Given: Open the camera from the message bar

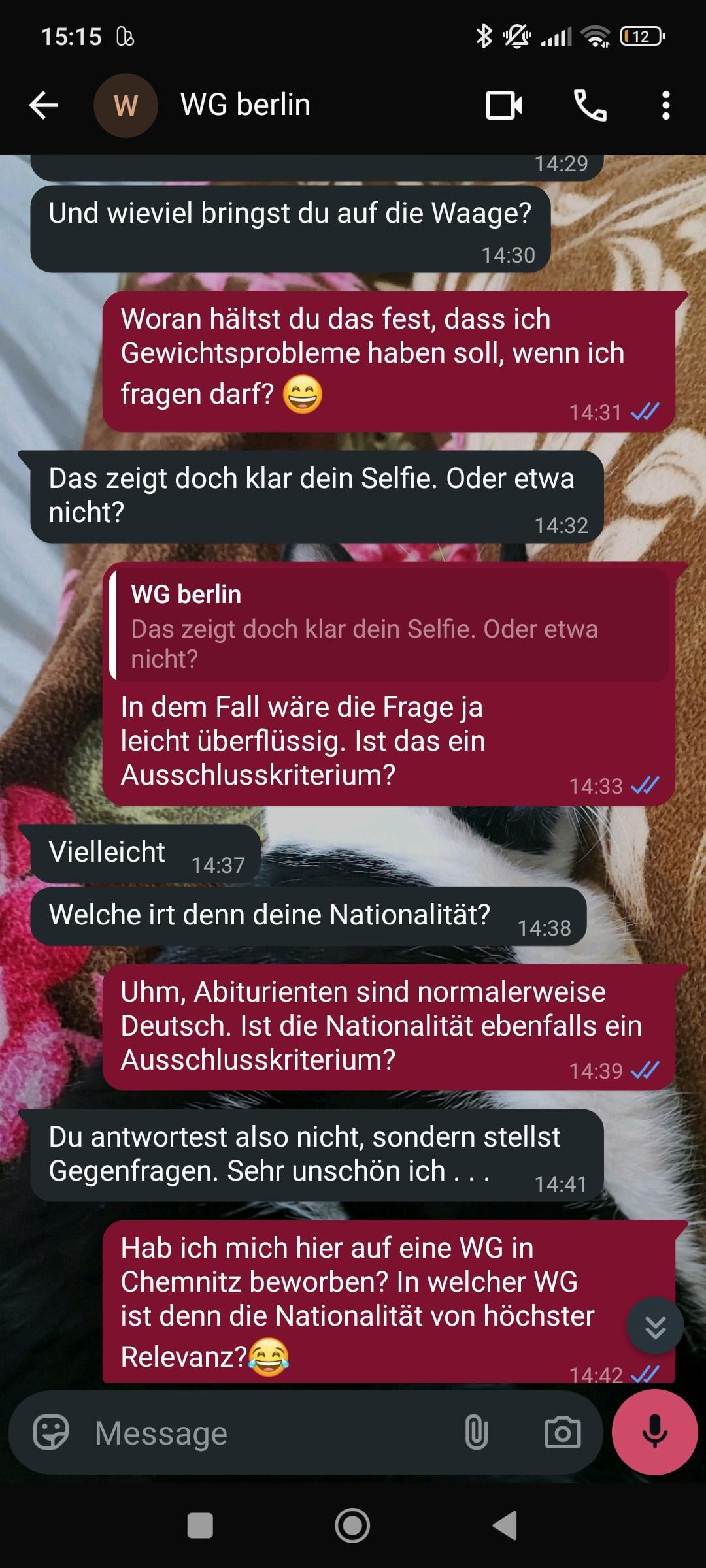Looking at the screenshot, I should [x=562, y=1433].
